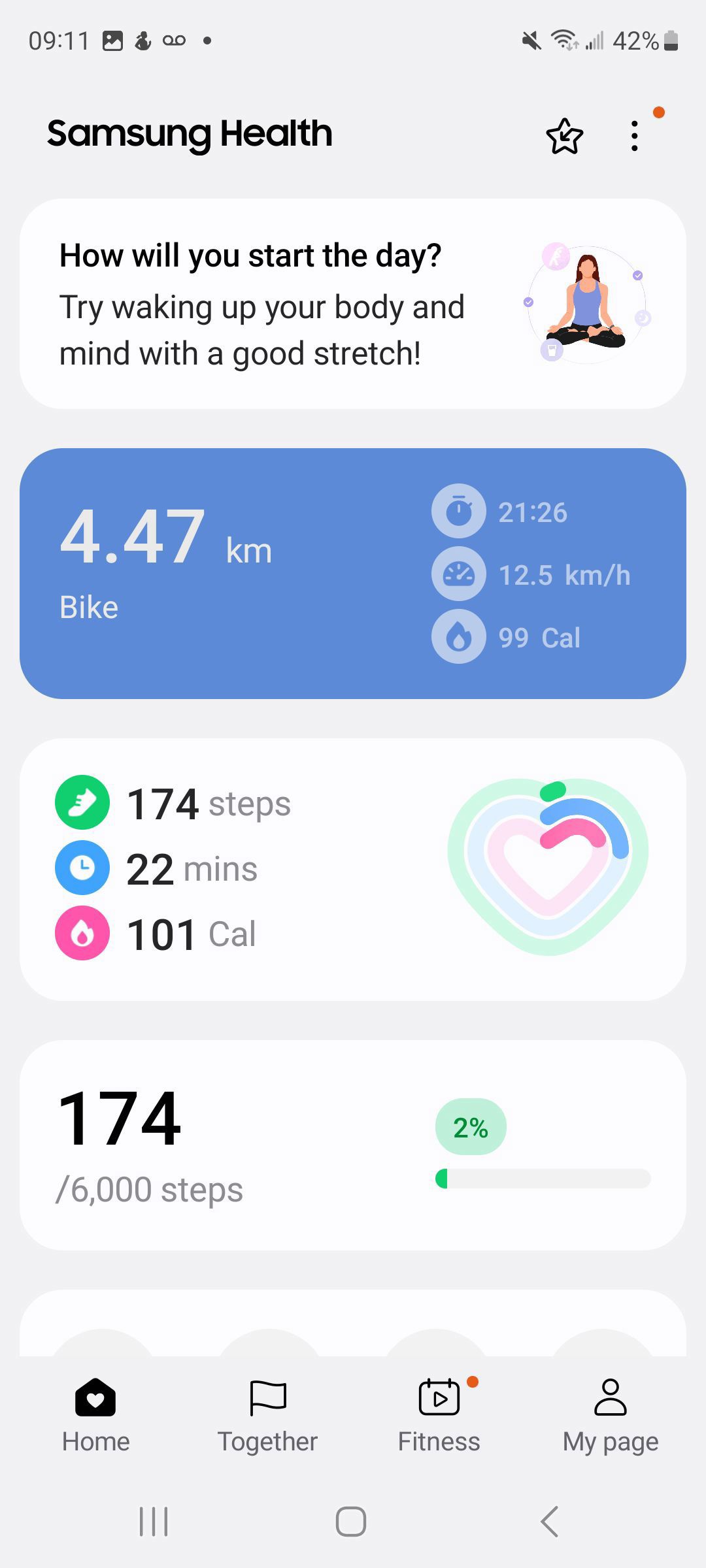Open the morning stretch suggestion card
The height and width of the screenshot is (1568, 706).
[x=353, y=304]
